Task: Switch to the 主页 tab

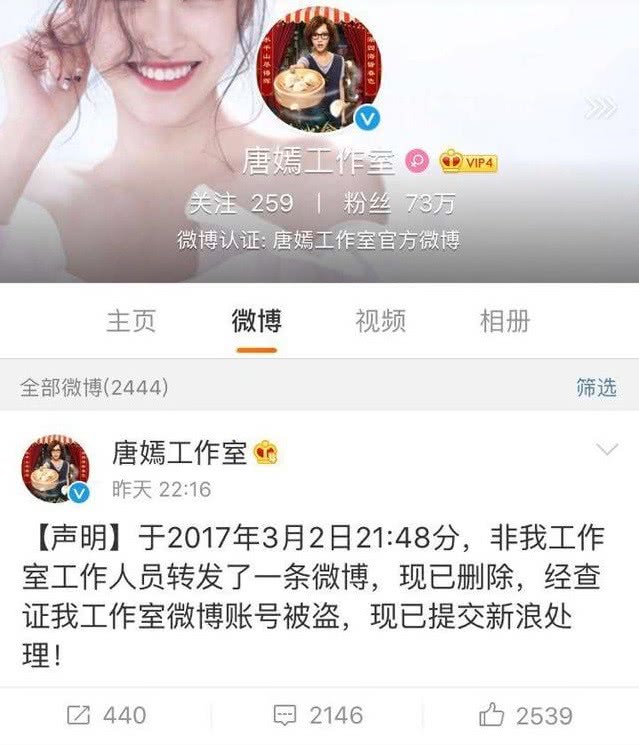Action: tap(131, 321)
